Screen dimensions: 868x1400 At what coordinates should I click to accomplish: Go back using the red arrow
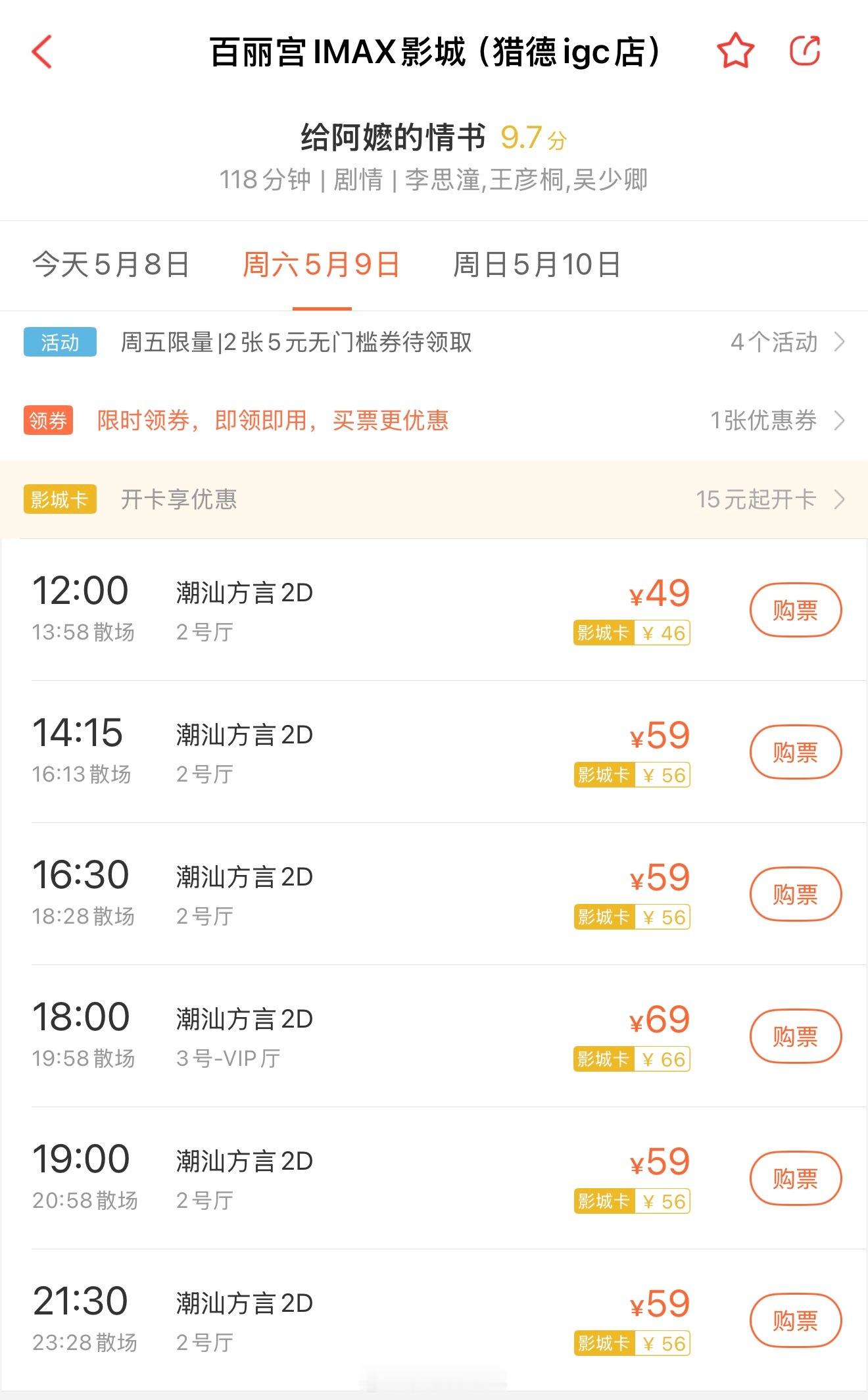[x=42, y=52]
